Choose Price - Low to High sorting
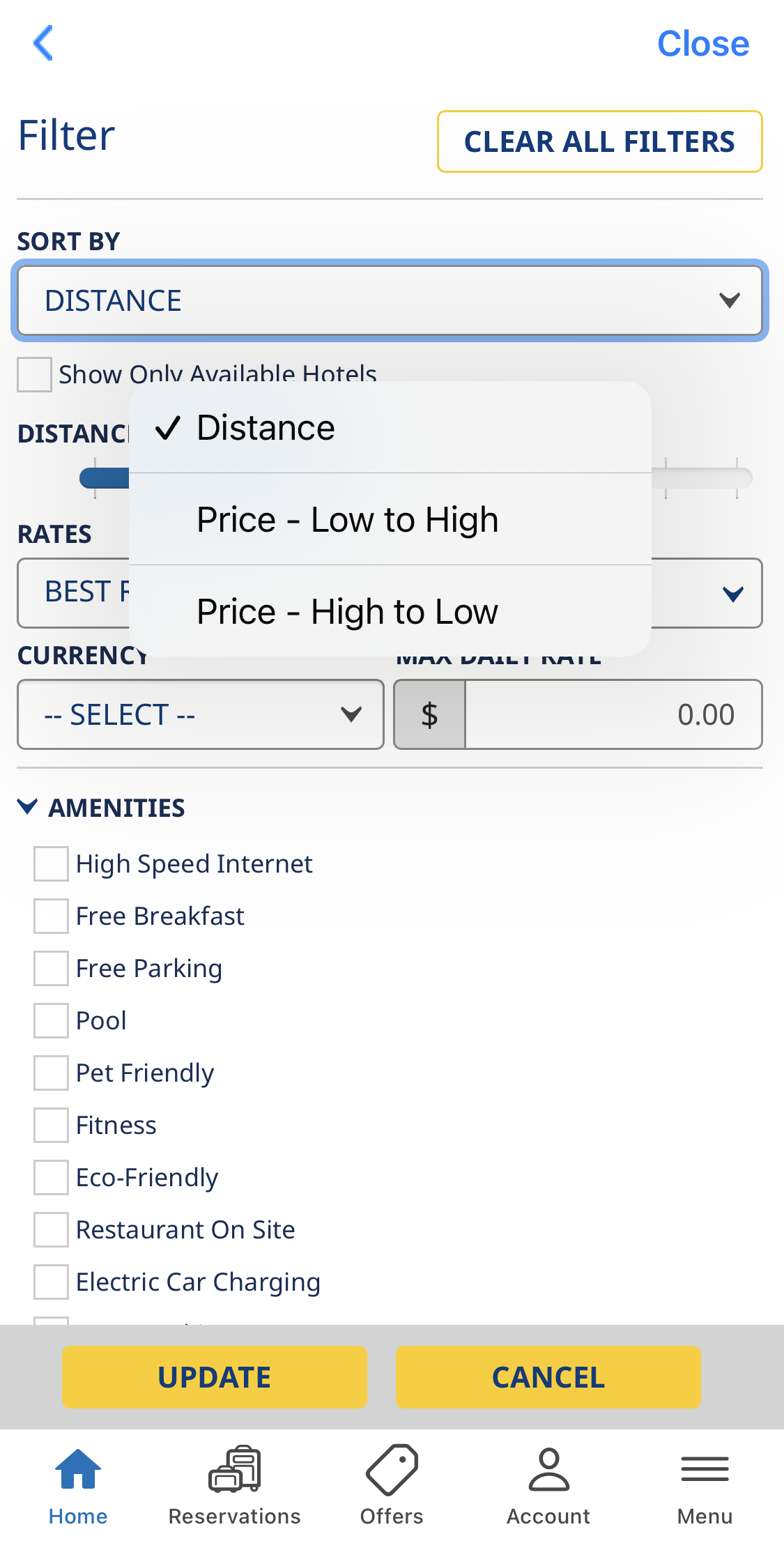Image resolution: width=784 pixels, height=1550 pixels. (x=347, y=519)
